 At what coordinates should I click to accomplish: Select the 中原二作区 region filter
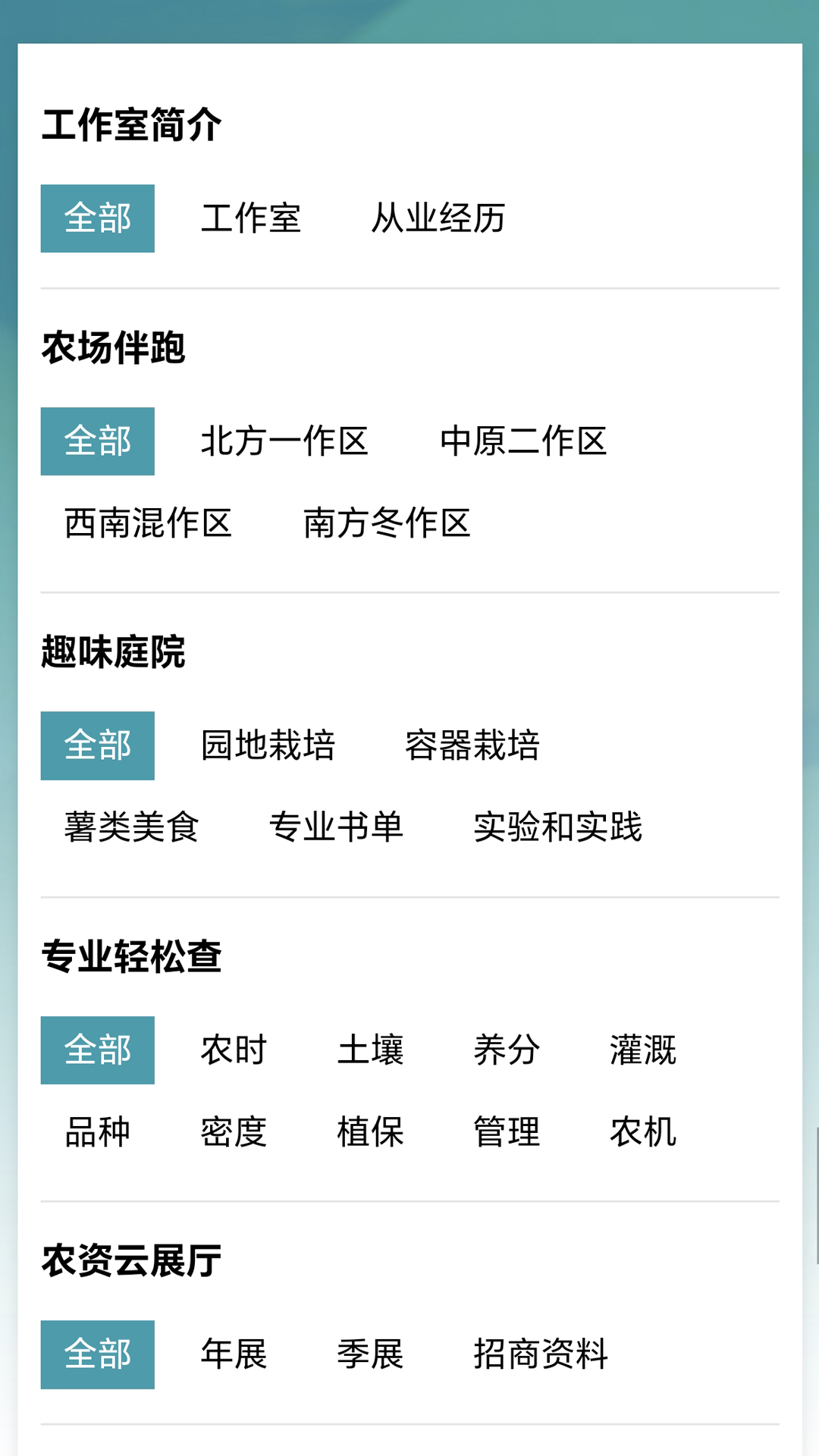pos(526,442)
